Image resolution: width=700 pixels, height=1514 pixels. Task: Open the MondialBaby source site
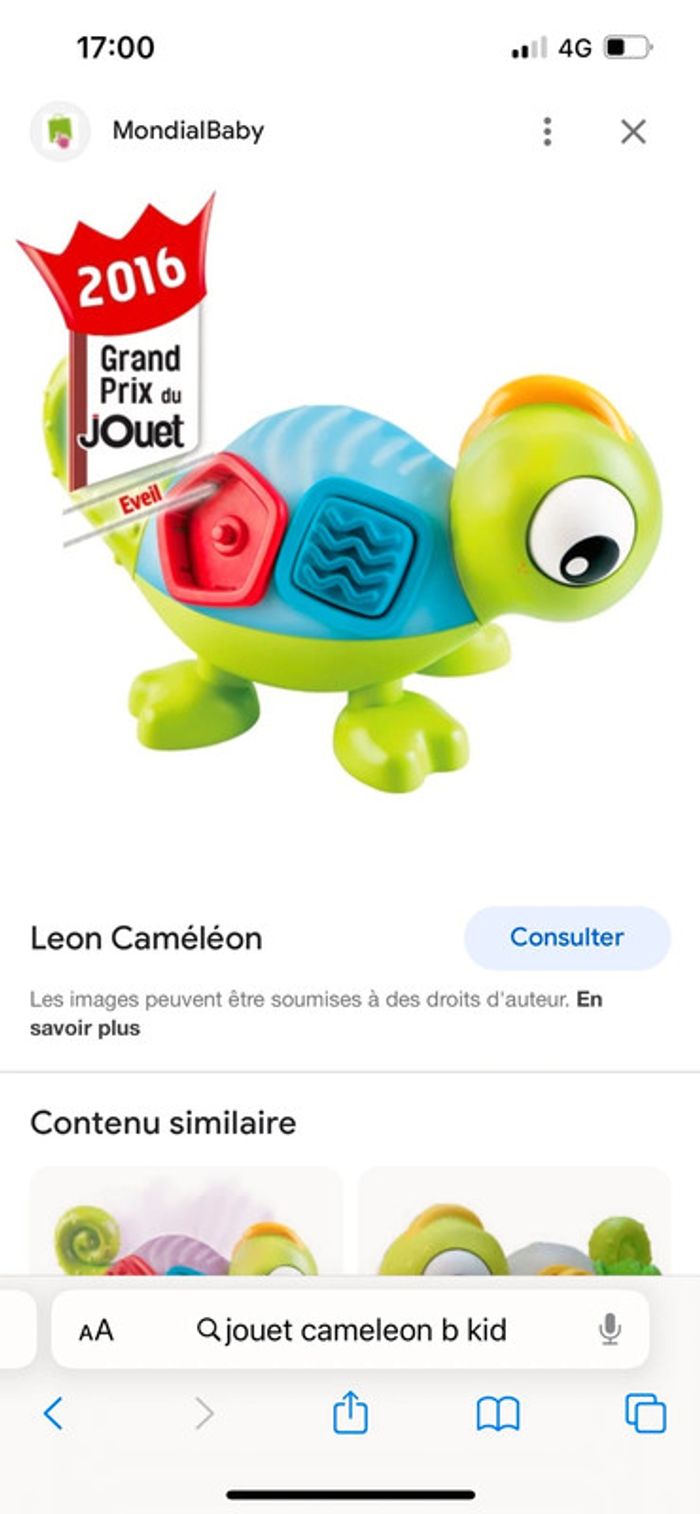pyautogui.click(x=187, y=131)
